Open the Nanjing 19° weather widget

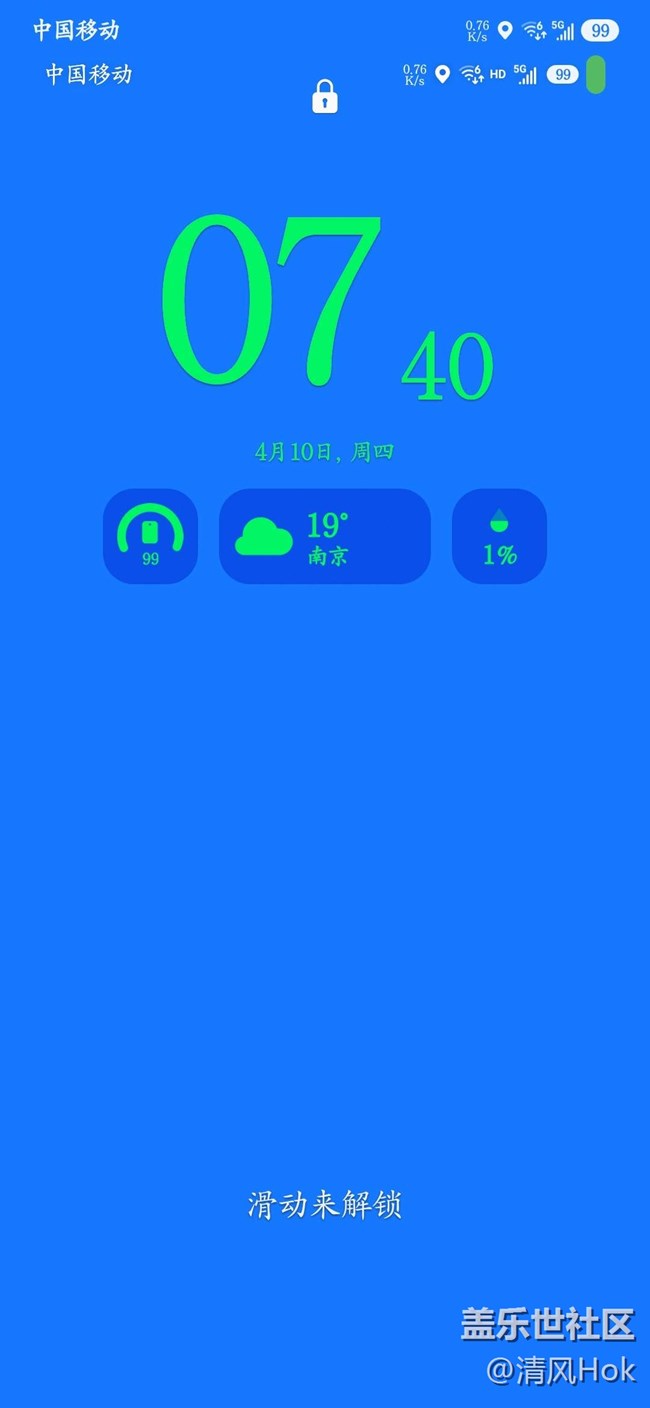[324, 536]
